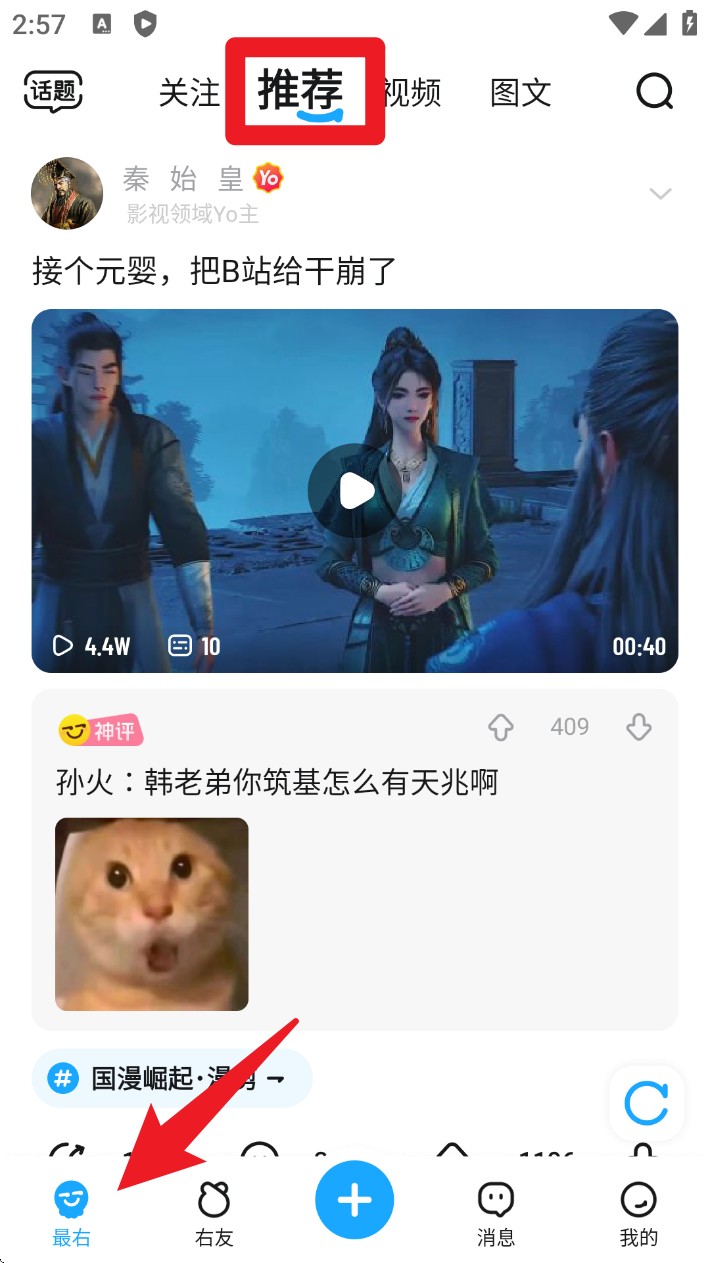Play the 接个元婴 video
Screen dimensions: 710x1263
tap(354, 490)
